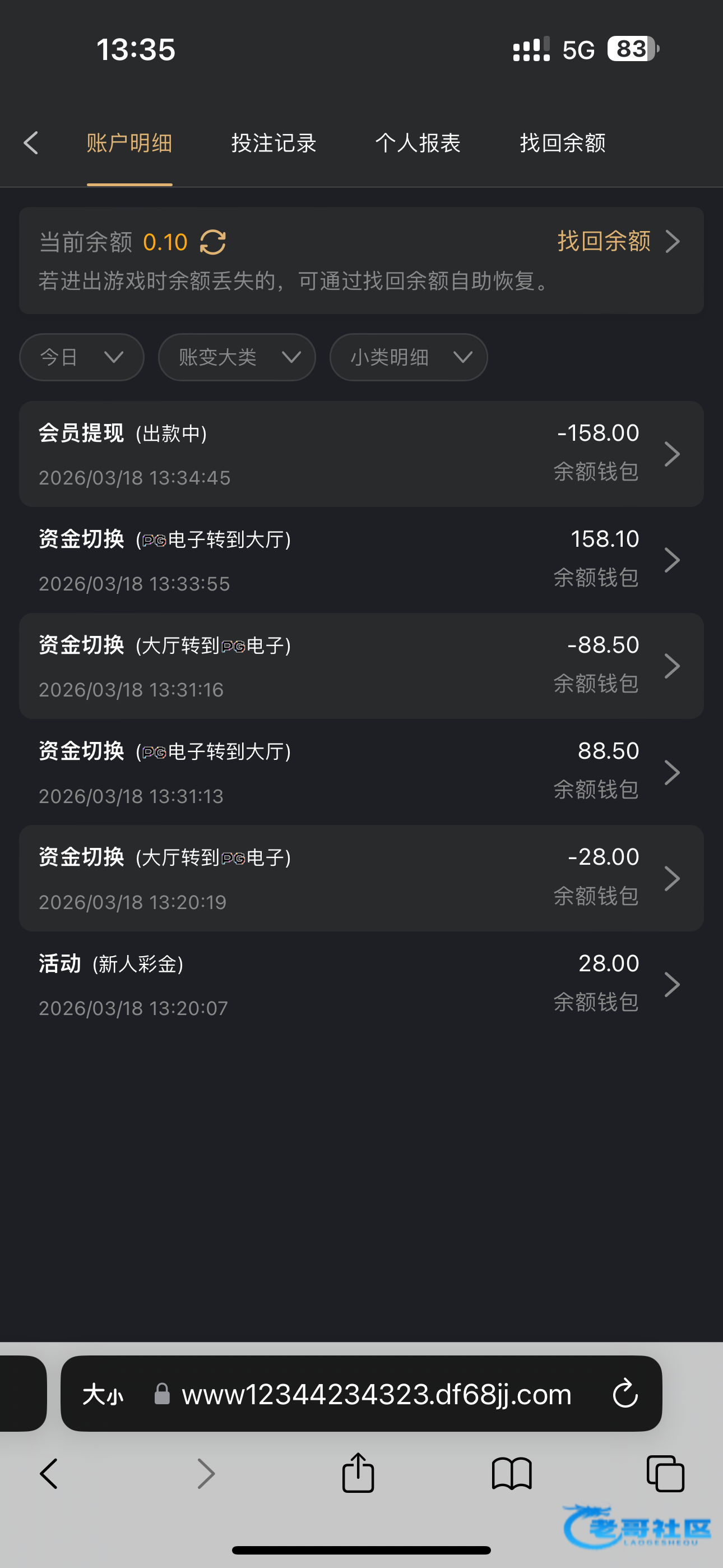Open the -28.00 资金切换 record

tap(361, 878)
